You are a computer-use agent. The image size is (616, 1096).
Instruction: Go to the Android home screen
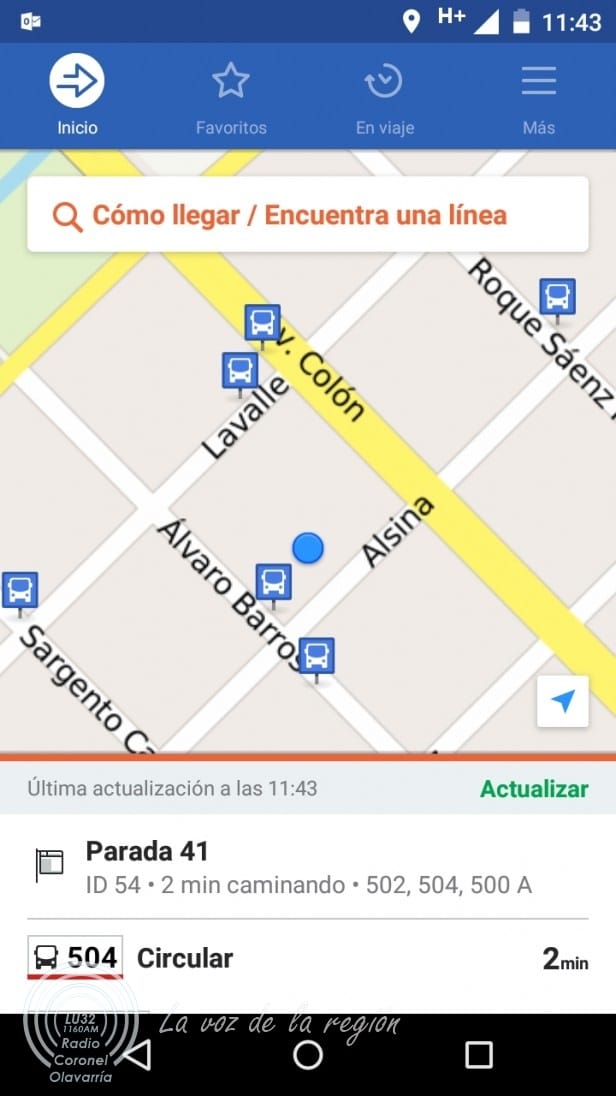point(307,1054)
